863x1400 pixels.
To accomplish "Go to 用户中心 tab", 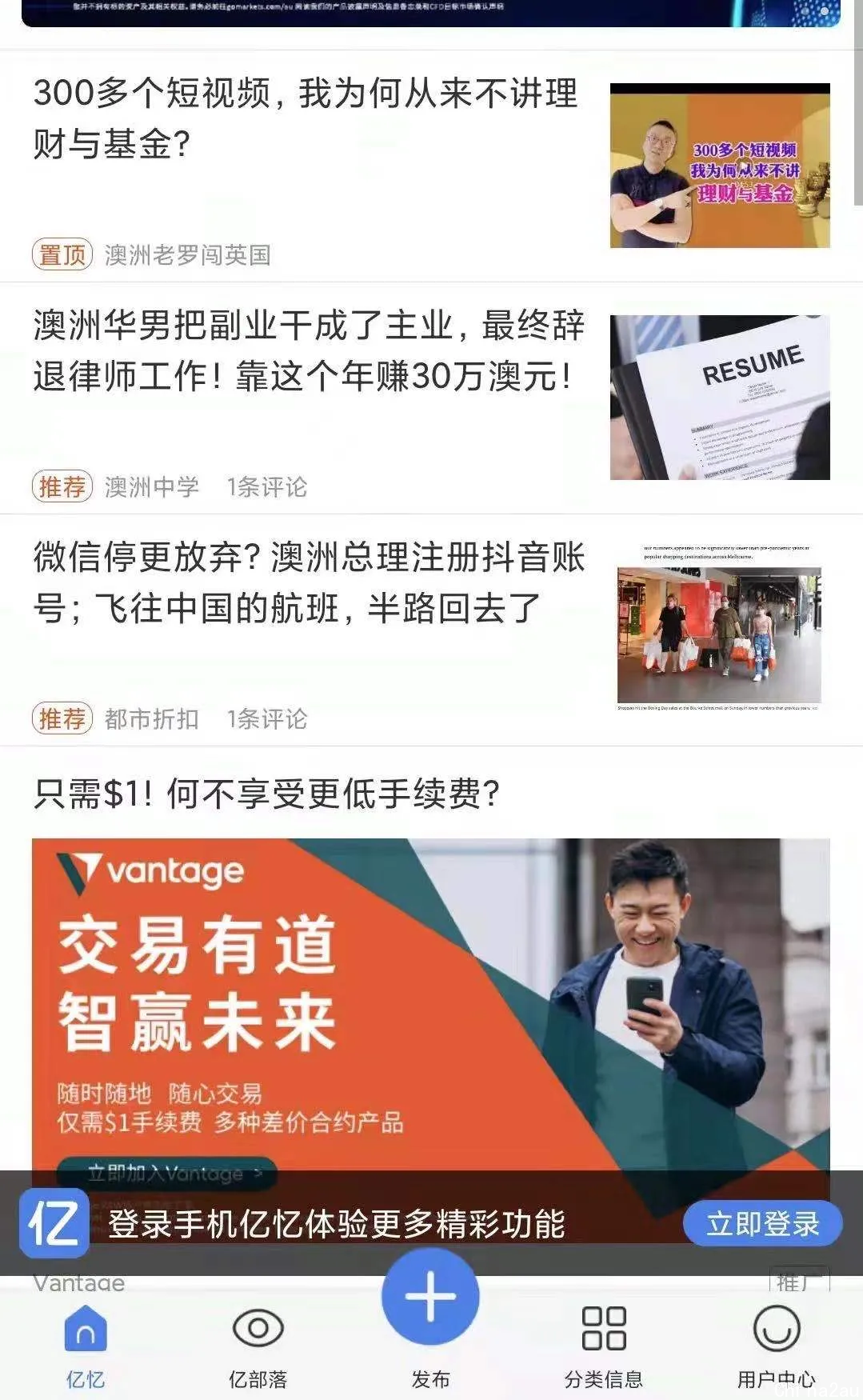I will coord(776,1344).
